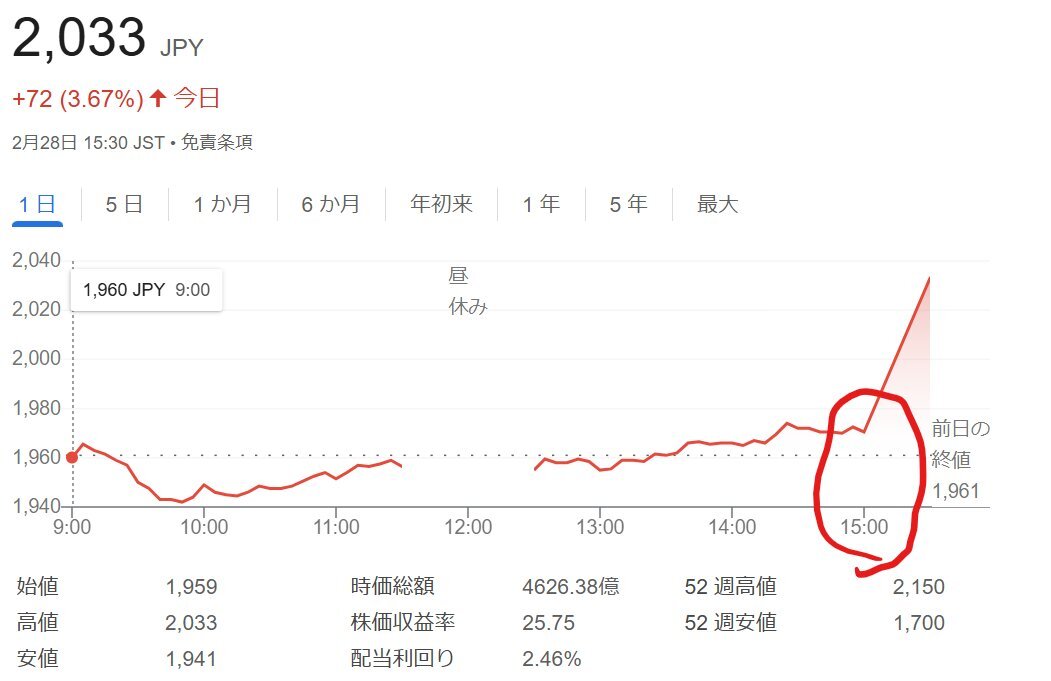Switch to the 5日 chart range
This screenshot has width=1051, height=681.
click(124, 205)
